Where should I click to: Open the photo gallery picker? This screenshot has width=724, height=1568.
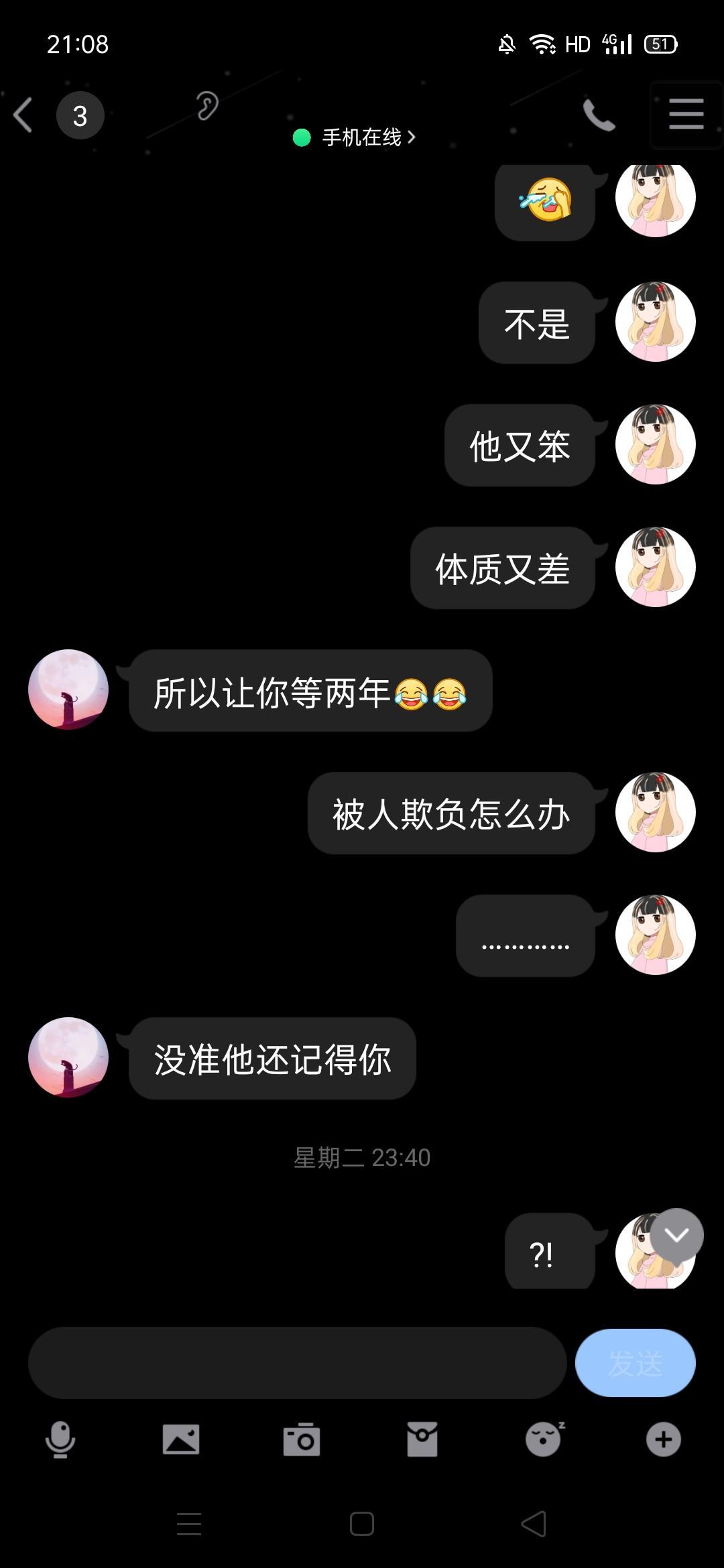[x=181, y=1439]
